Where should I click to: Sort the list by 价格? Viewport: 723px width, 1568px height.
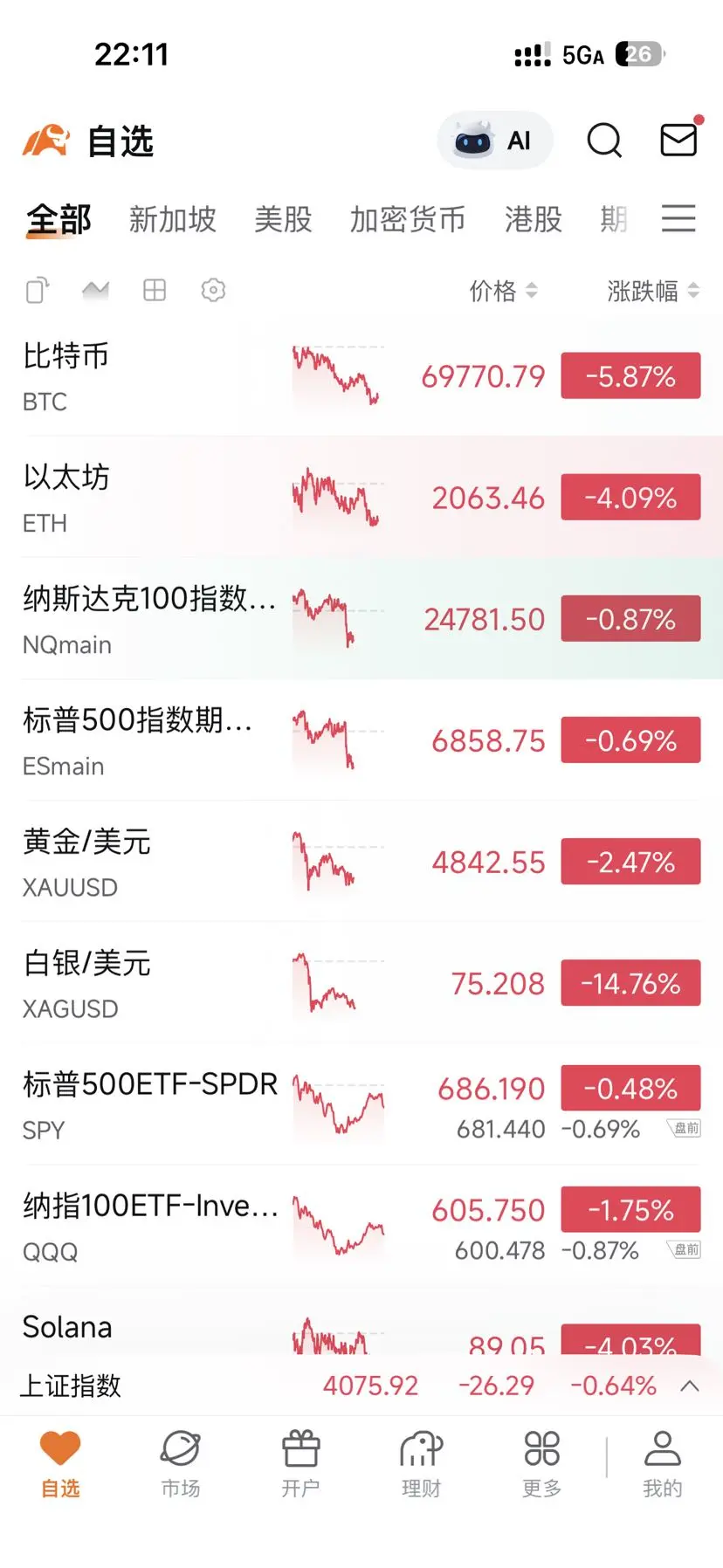coord(503,291)
